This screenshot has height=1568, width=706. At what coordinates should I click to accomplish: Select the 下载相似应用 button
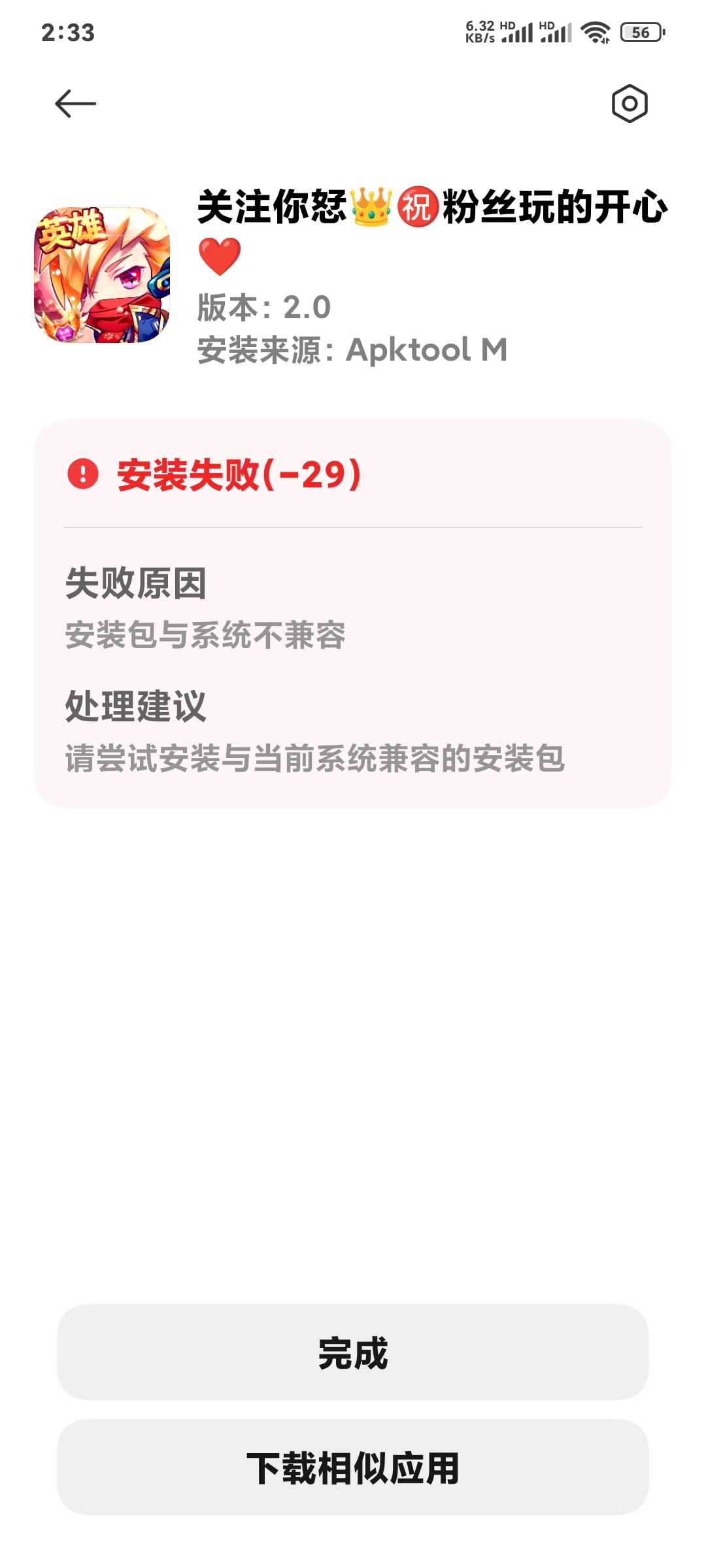[x=353, y=1467]
